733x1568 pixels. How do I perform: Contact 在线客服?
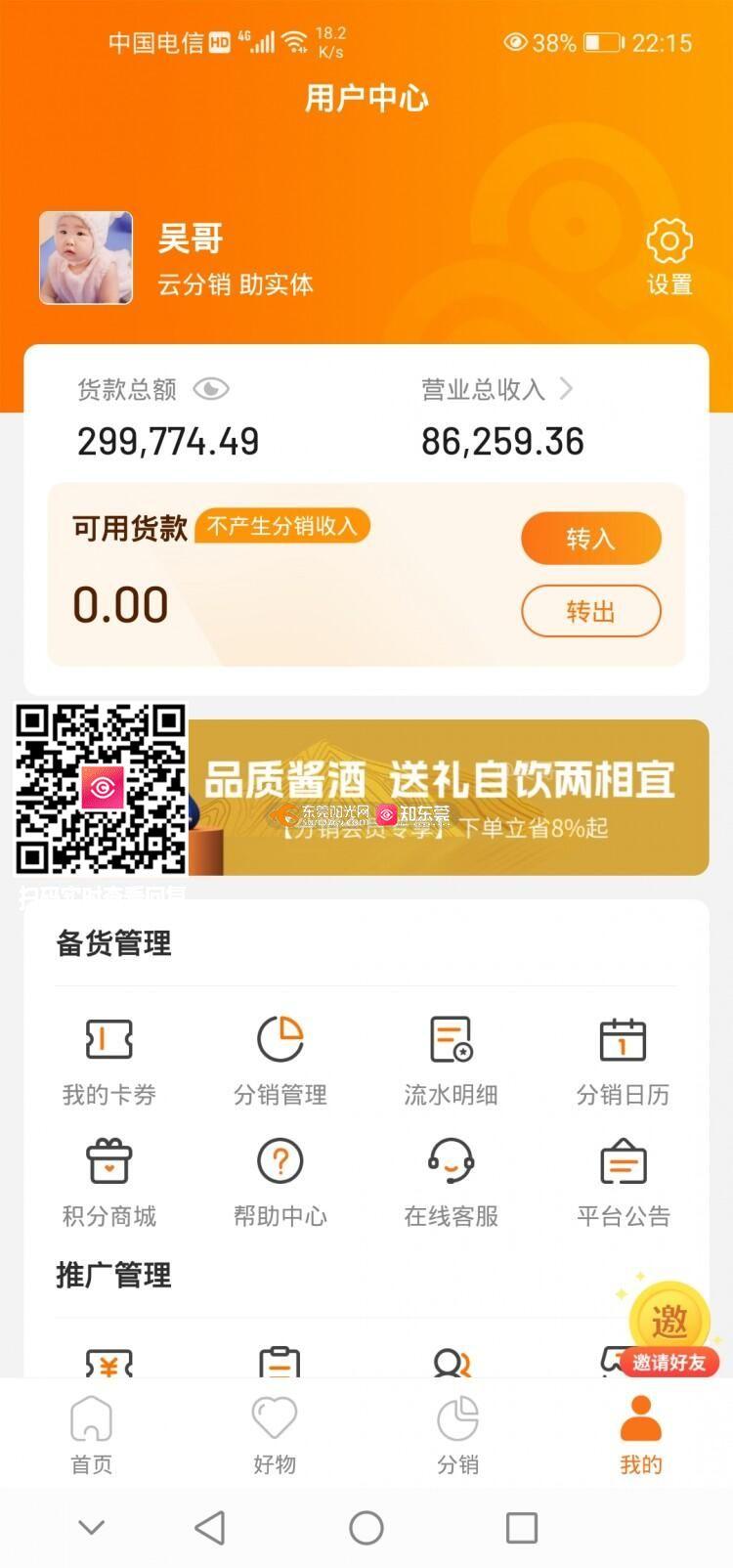click(x=452, y=1181)
